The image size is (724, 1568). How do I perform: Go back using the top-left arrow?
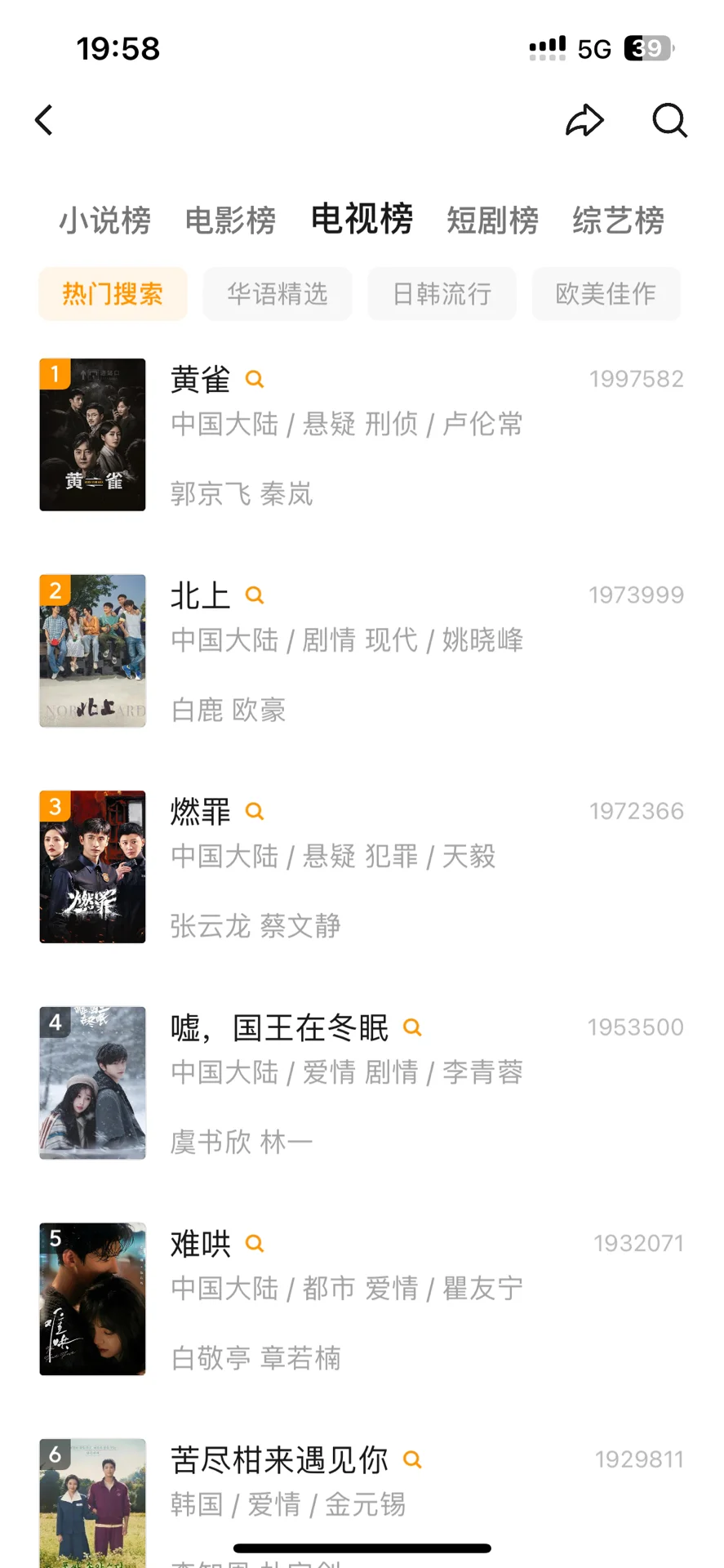click(45, 120)
